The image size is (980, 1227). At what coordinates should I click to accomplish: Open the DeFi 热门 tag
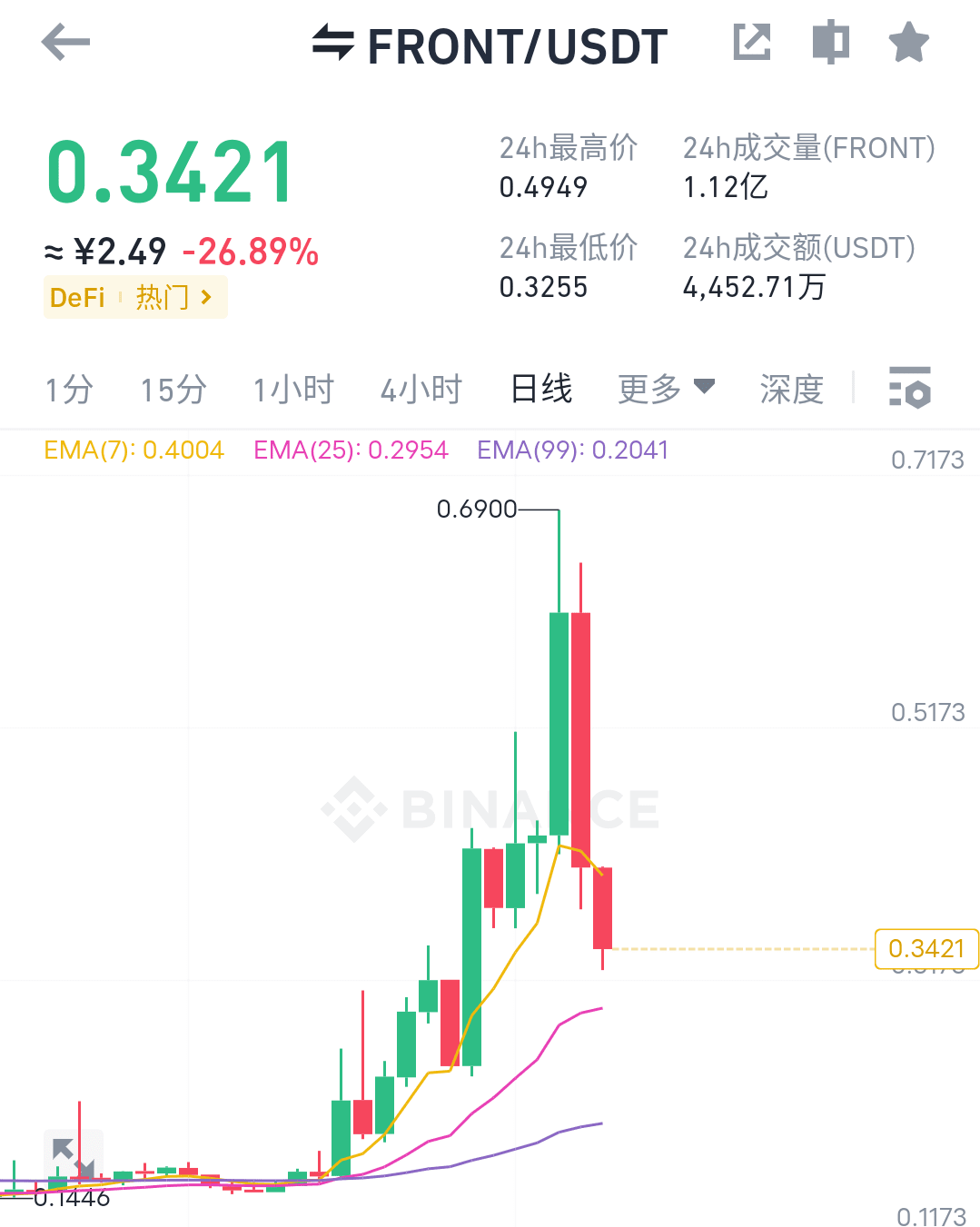135,298
